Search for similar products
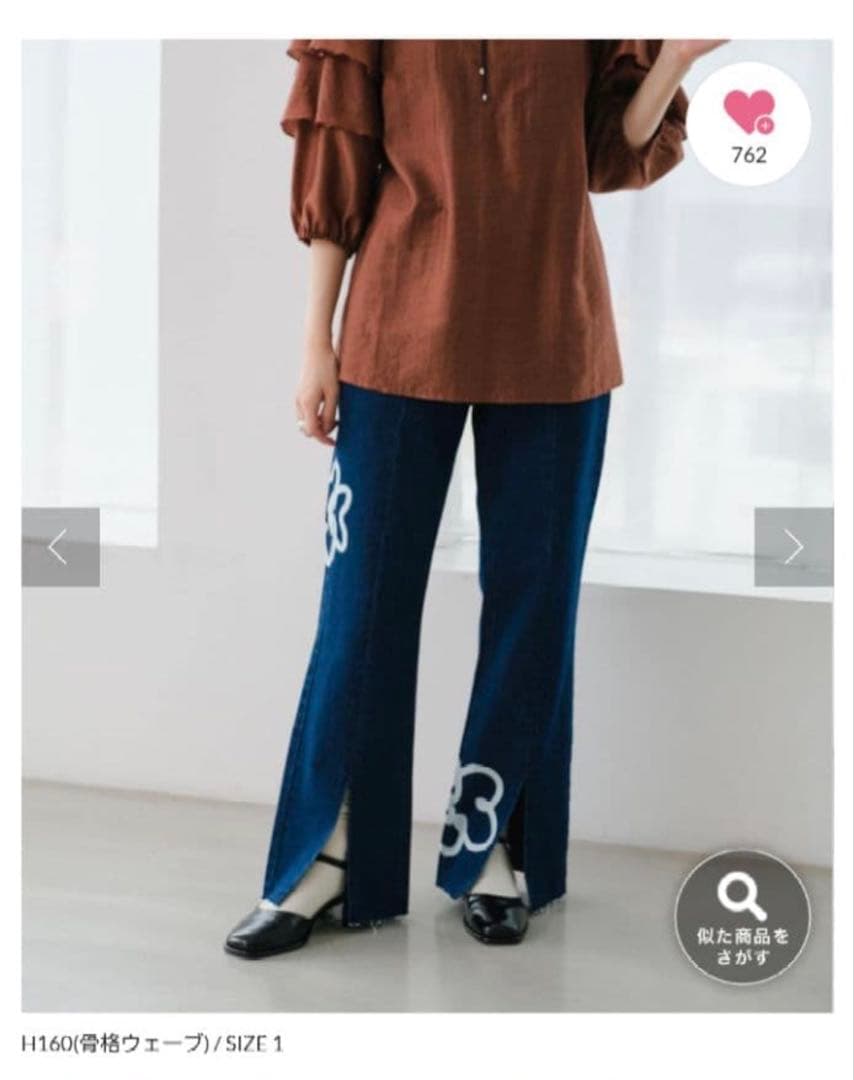 pos(742,918)
